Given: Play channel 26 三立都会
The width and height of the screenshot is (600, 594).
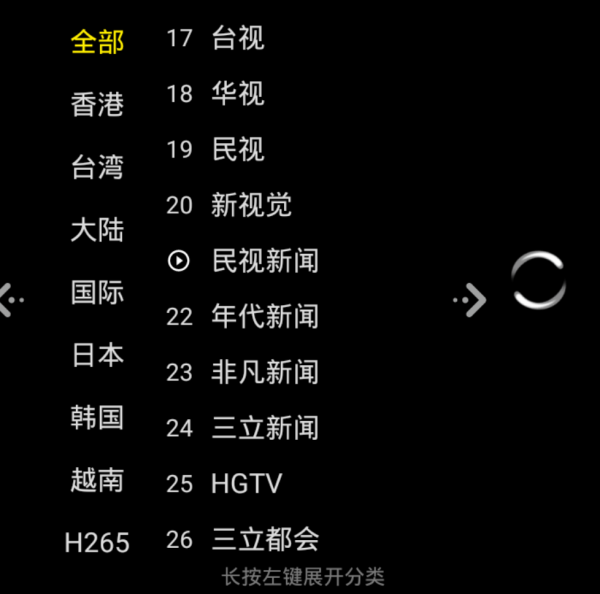Looking at the screenshot, I should pyautogui.click(x=264, y=540).
